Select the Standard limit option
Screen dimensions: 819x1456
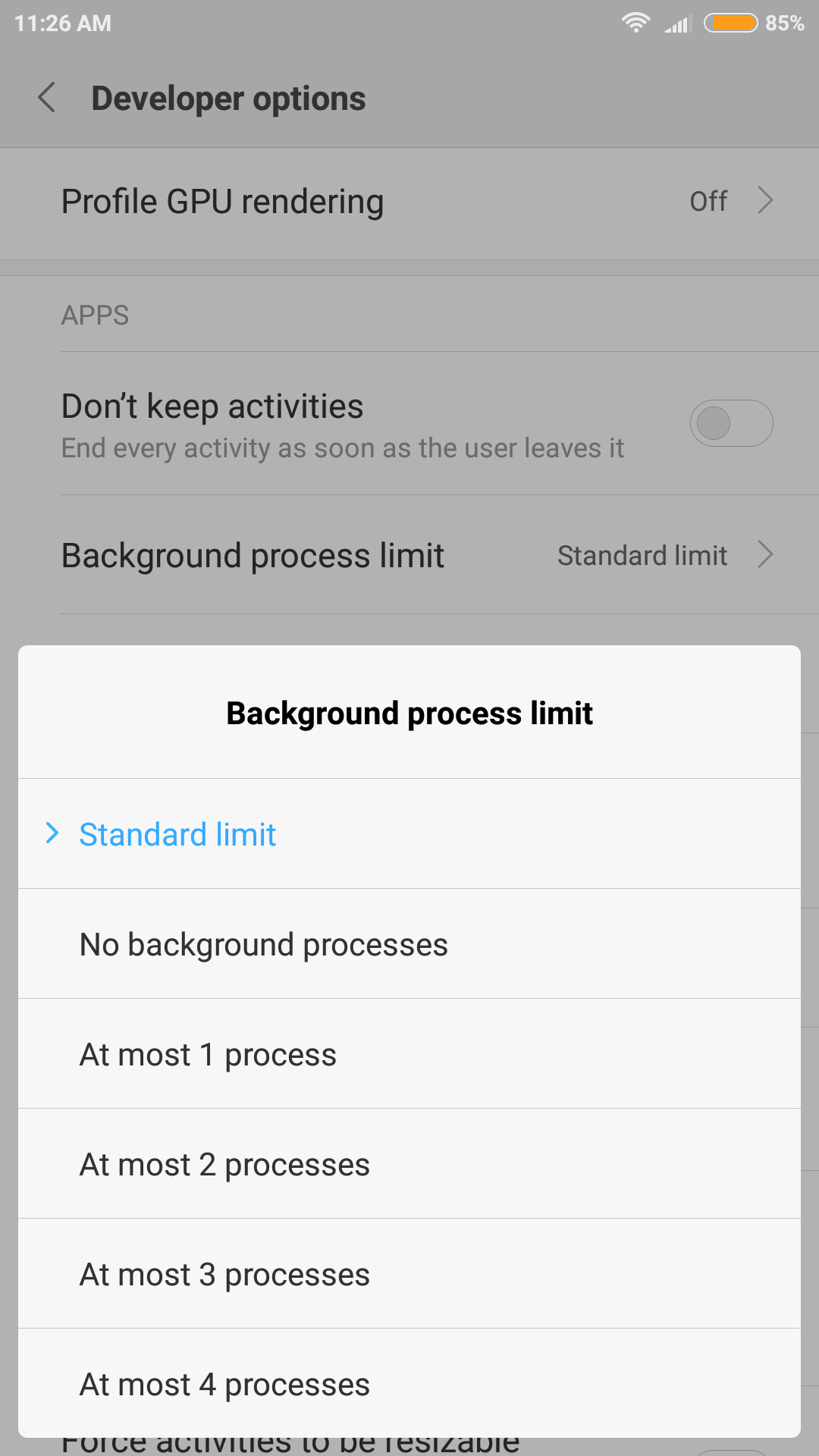tap(178, 834)
